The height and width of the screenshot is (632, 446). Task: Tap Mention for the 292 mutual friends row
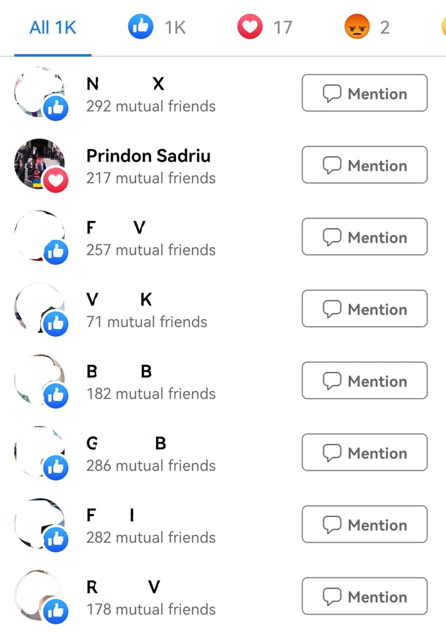(x=365, y=93)
